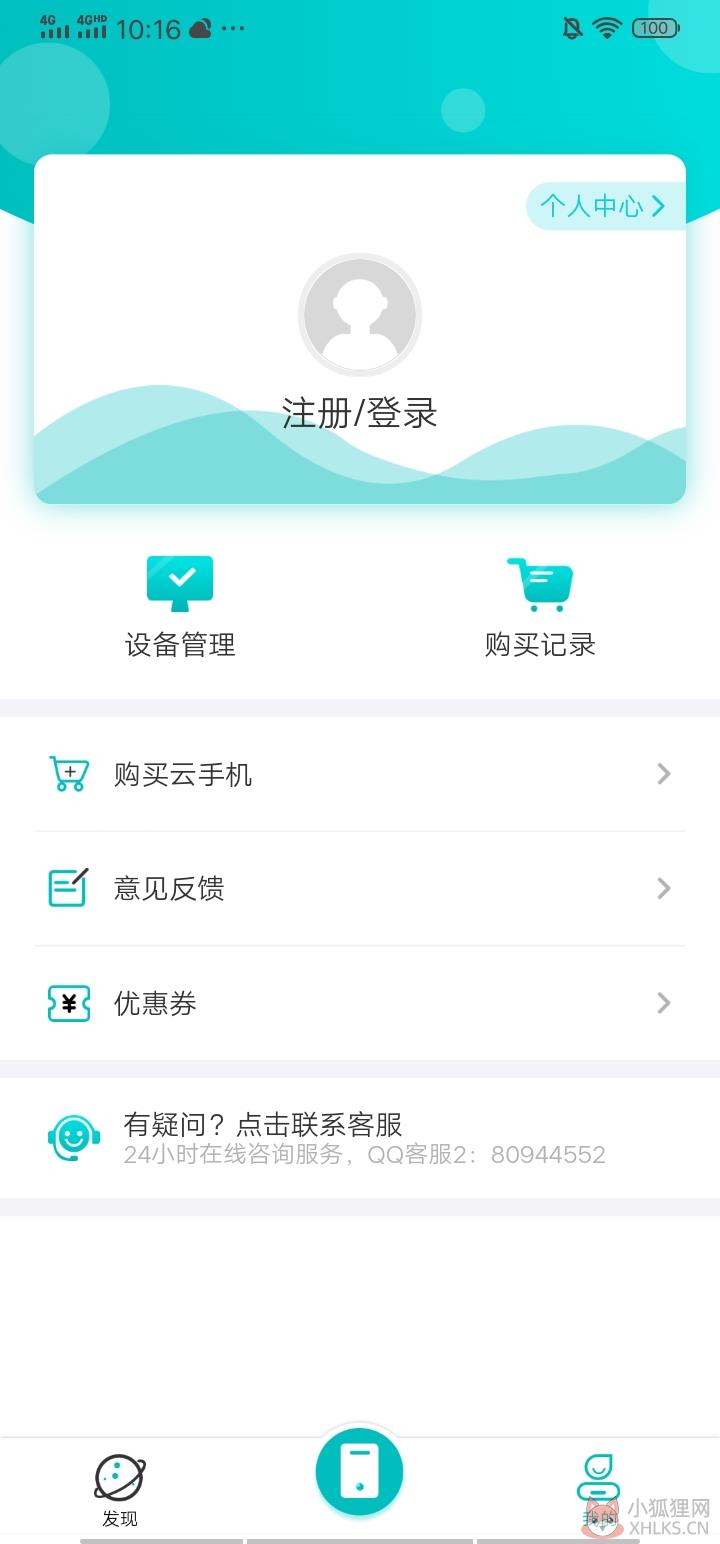Tap the default avatar picture
Image resolution: width=720 pixels, height=1544 pixels.
360,314
